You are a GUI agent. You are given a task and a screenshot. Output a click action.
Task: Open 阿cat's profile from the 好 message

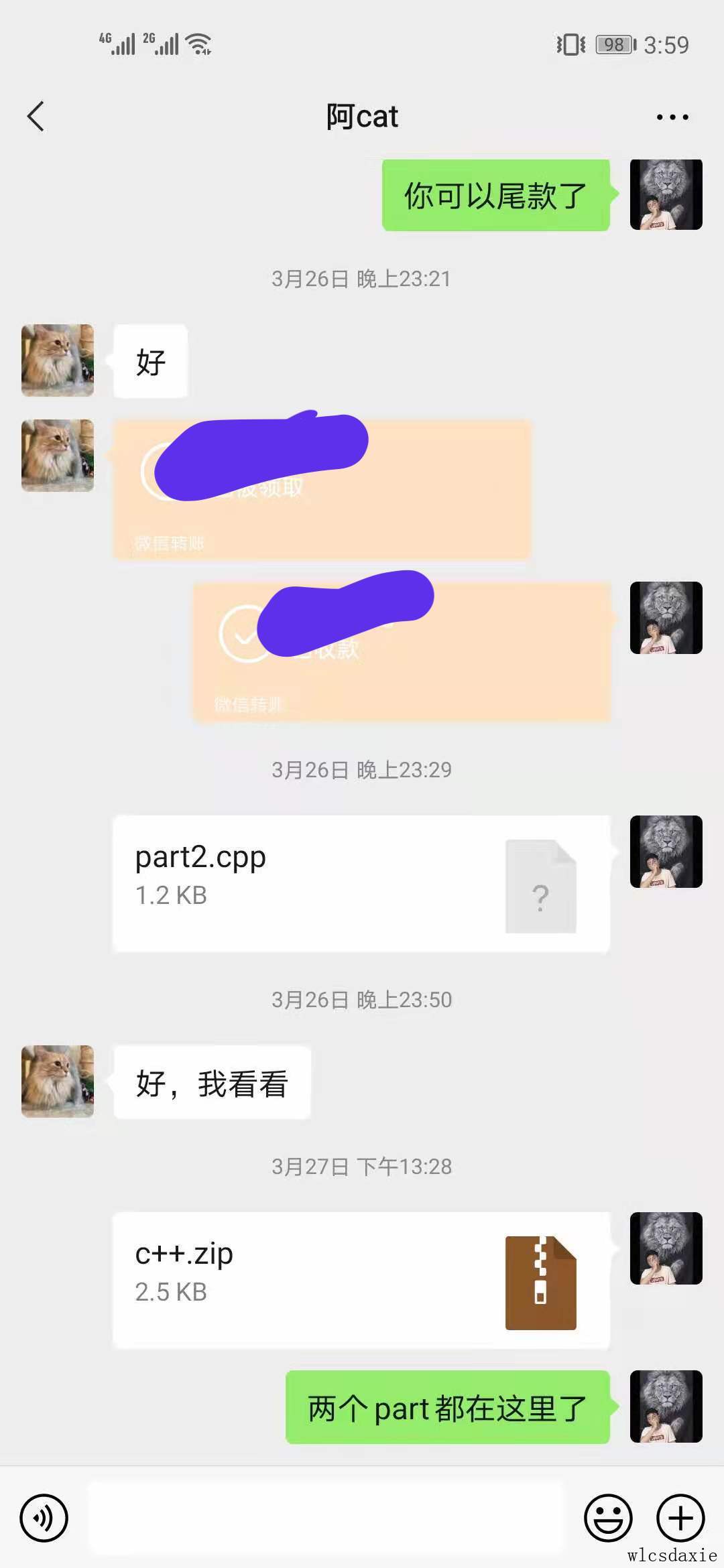click(58, 361)
